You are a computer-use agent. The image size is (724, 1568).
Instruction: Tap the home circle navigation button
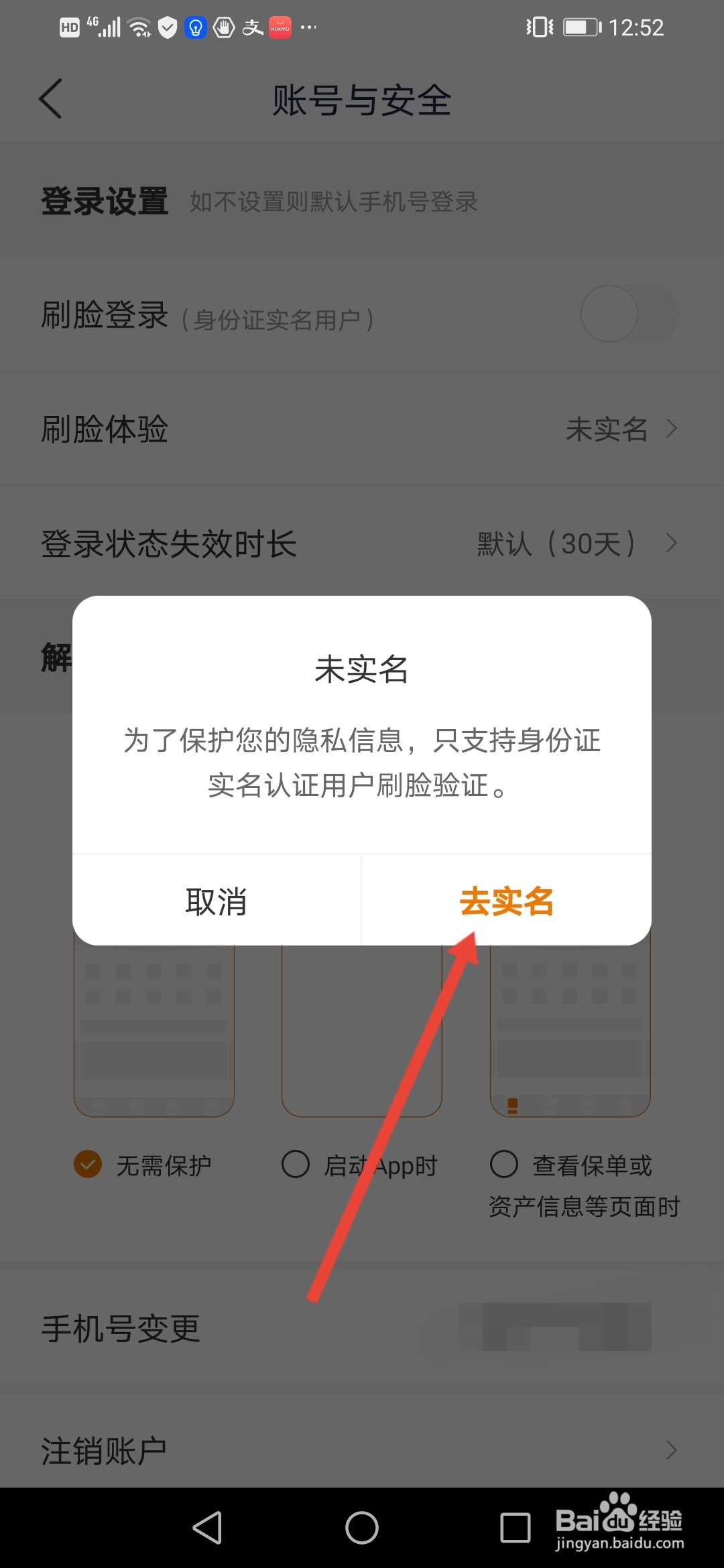click(361, 1528)
